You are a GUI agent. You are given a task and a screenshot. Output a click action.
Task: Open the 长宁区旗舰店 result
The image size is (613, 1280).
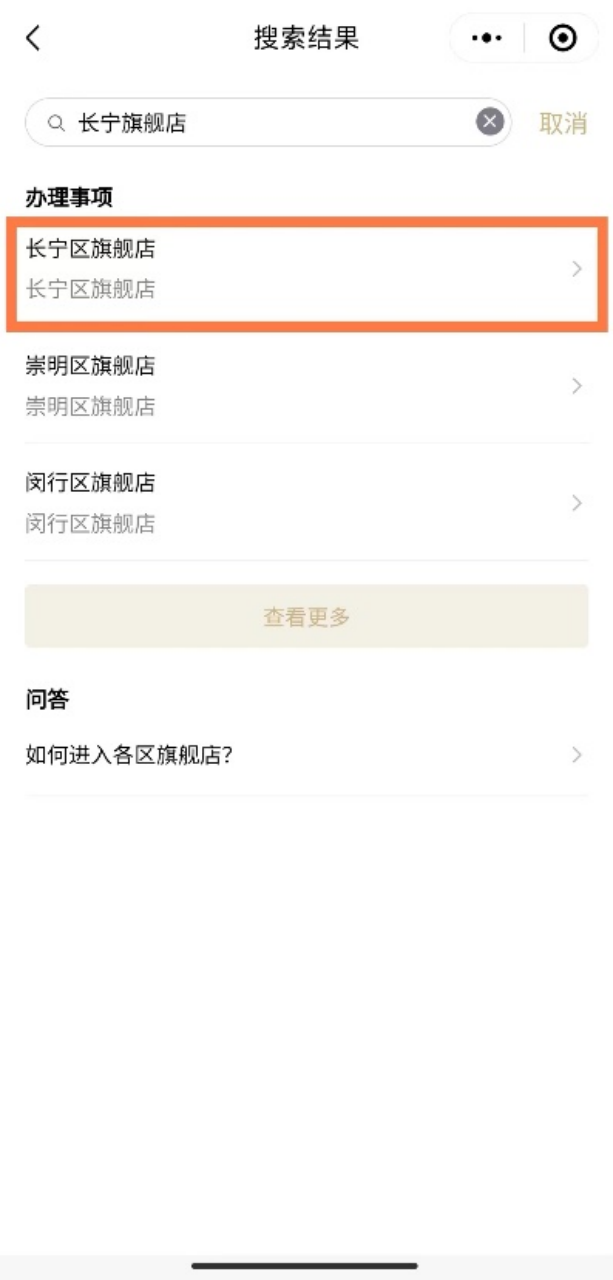click(307, 269)
